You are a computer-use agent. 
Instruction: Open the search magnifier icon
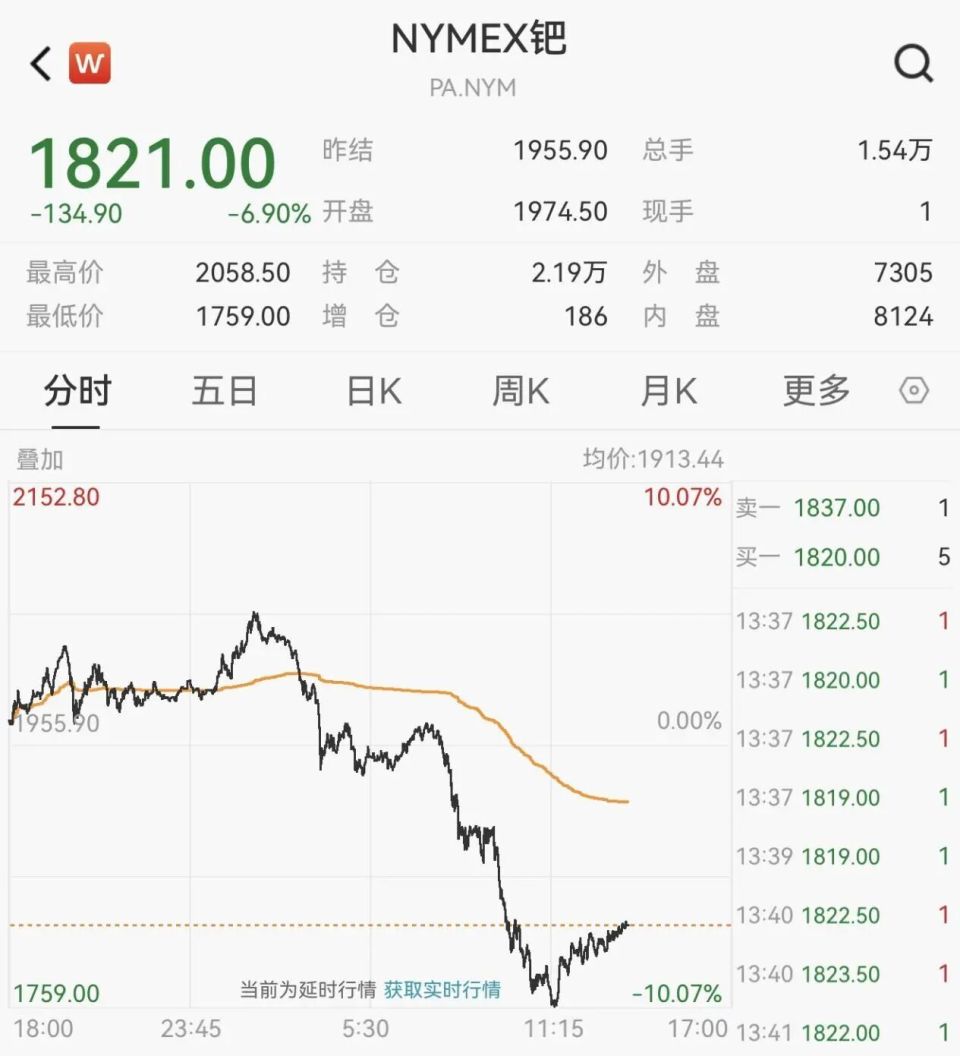click(913, 64)
